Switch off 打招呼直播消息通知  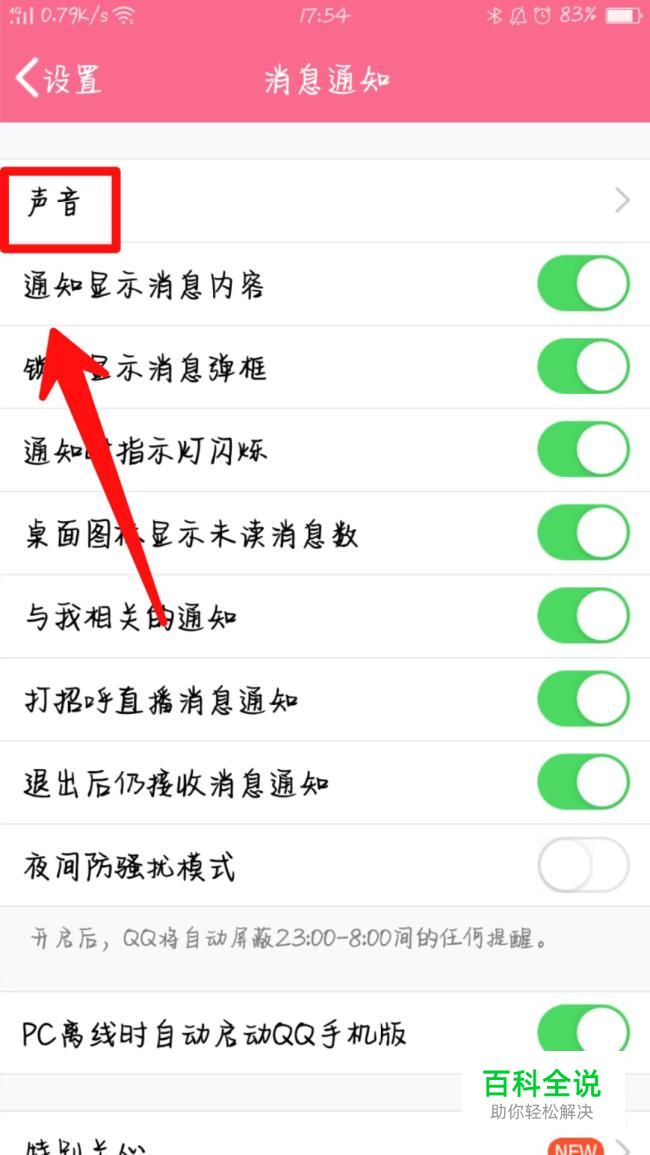[x=584, y=700]
